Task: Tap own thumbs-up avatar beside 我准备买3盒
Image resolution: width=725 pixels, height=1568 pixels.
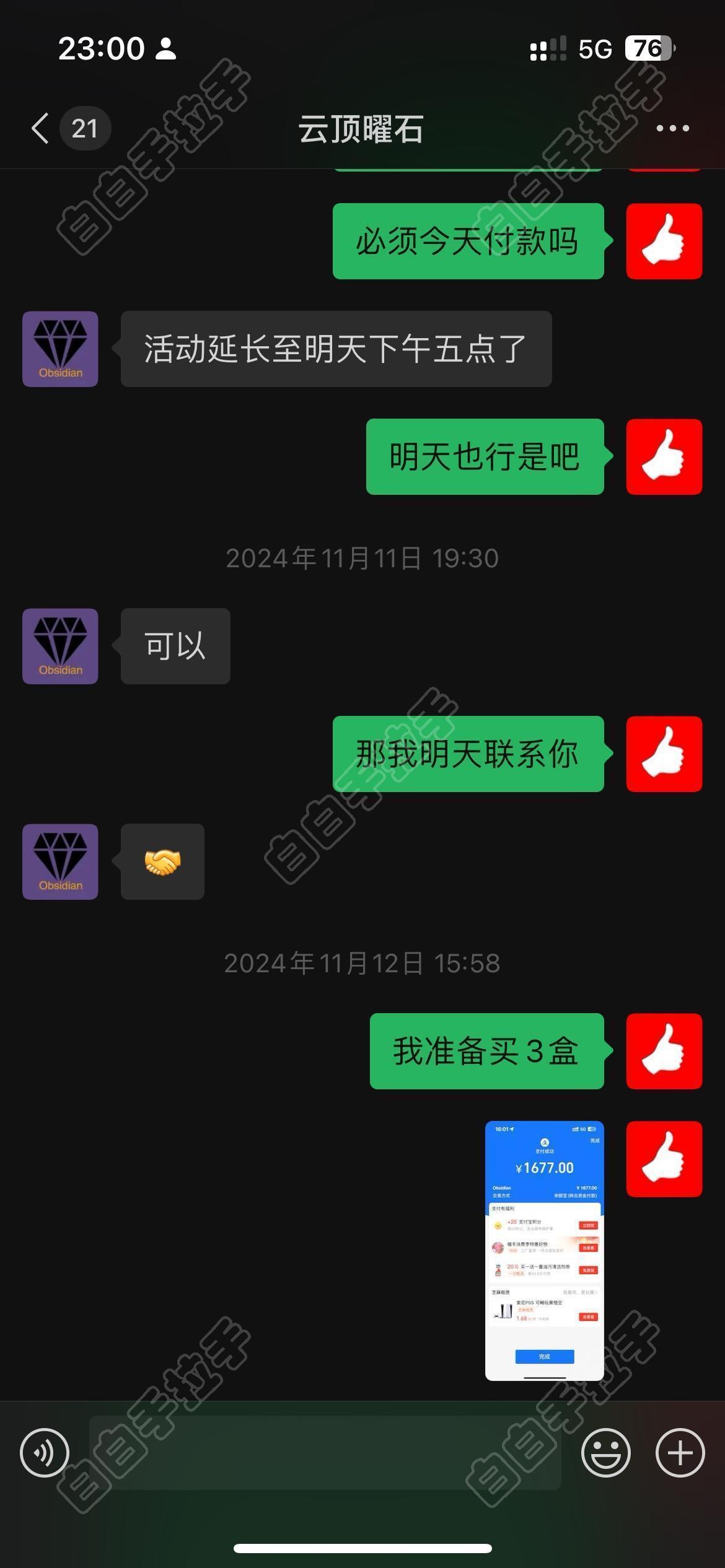Action: point(664,1051)
